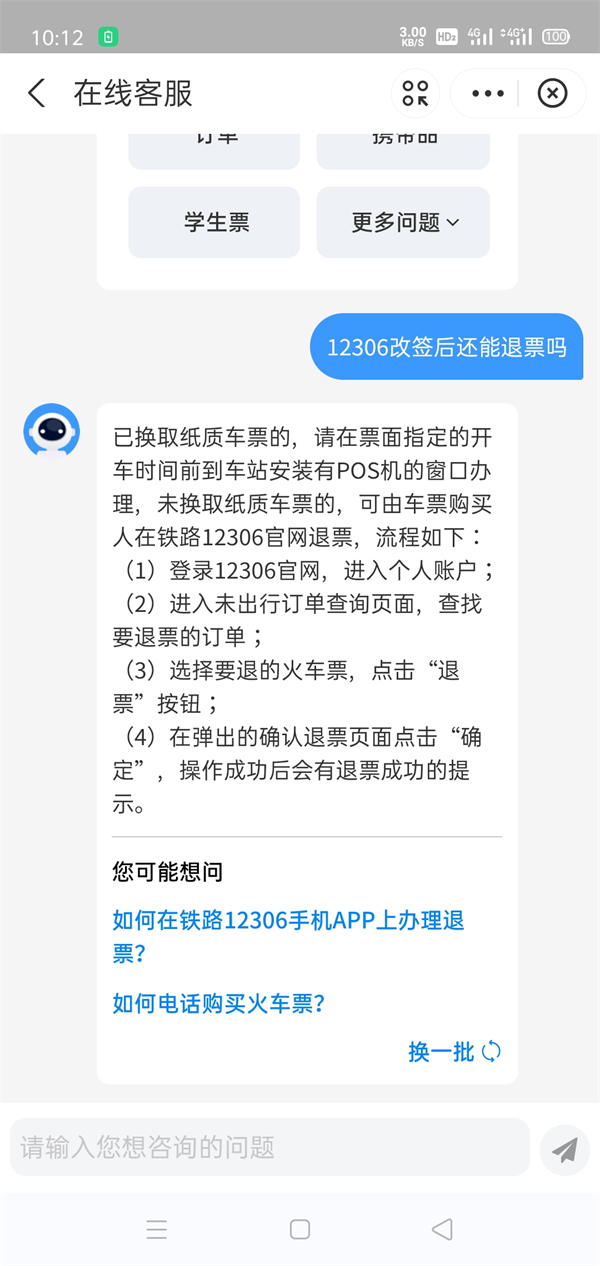Open 如何电话购买火车票 suggested question

click(218, 1003)
